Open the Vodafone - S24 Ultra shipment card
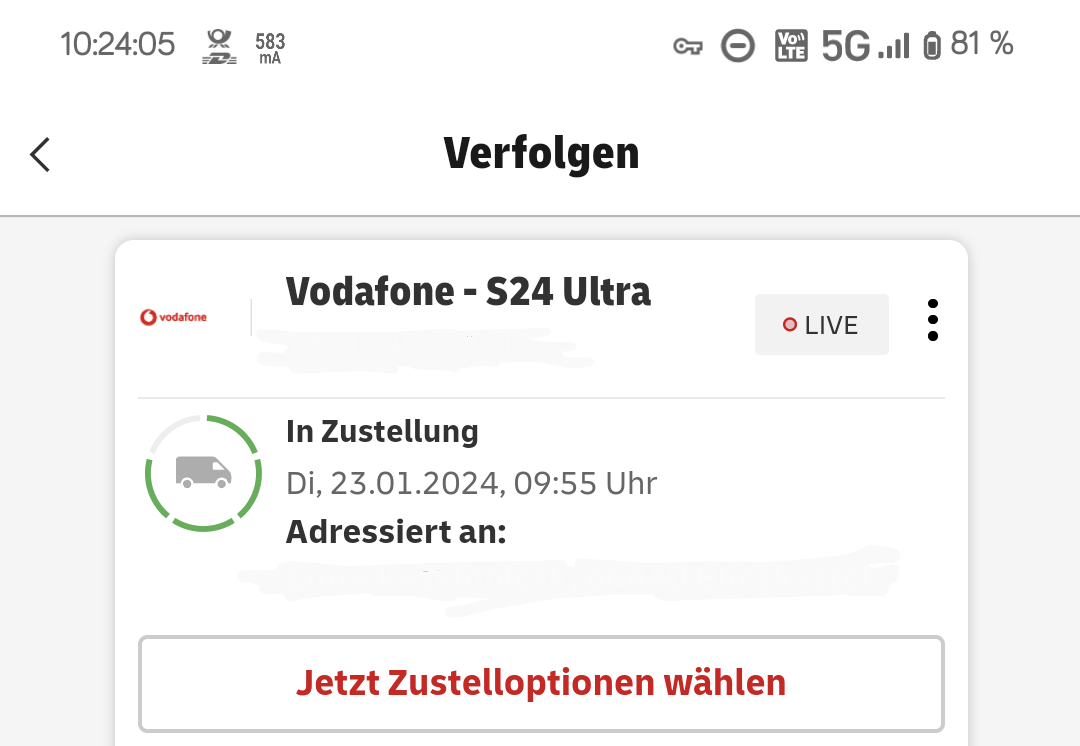The height and width of the screenshot is (746, 1080). click(468, 292)
